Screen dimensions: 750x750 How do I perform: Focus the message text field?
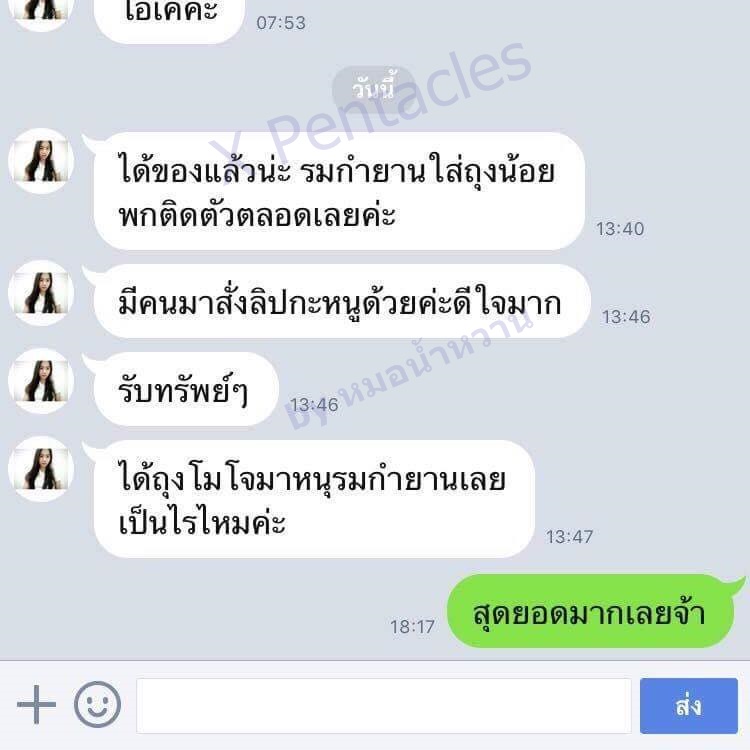point(383,706)
